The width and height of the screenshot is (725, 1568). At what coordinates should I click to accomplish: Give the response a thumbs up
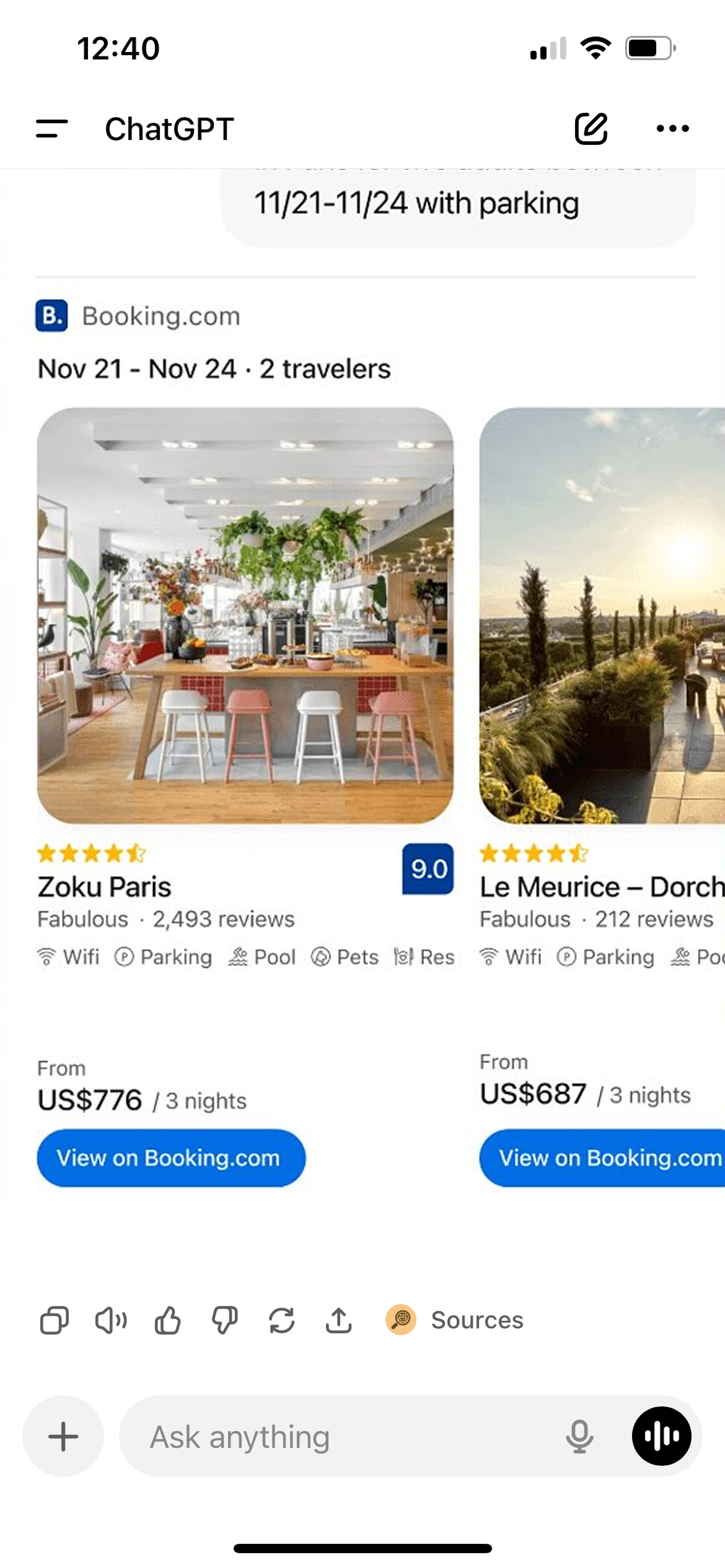(x=167, y=1320)
